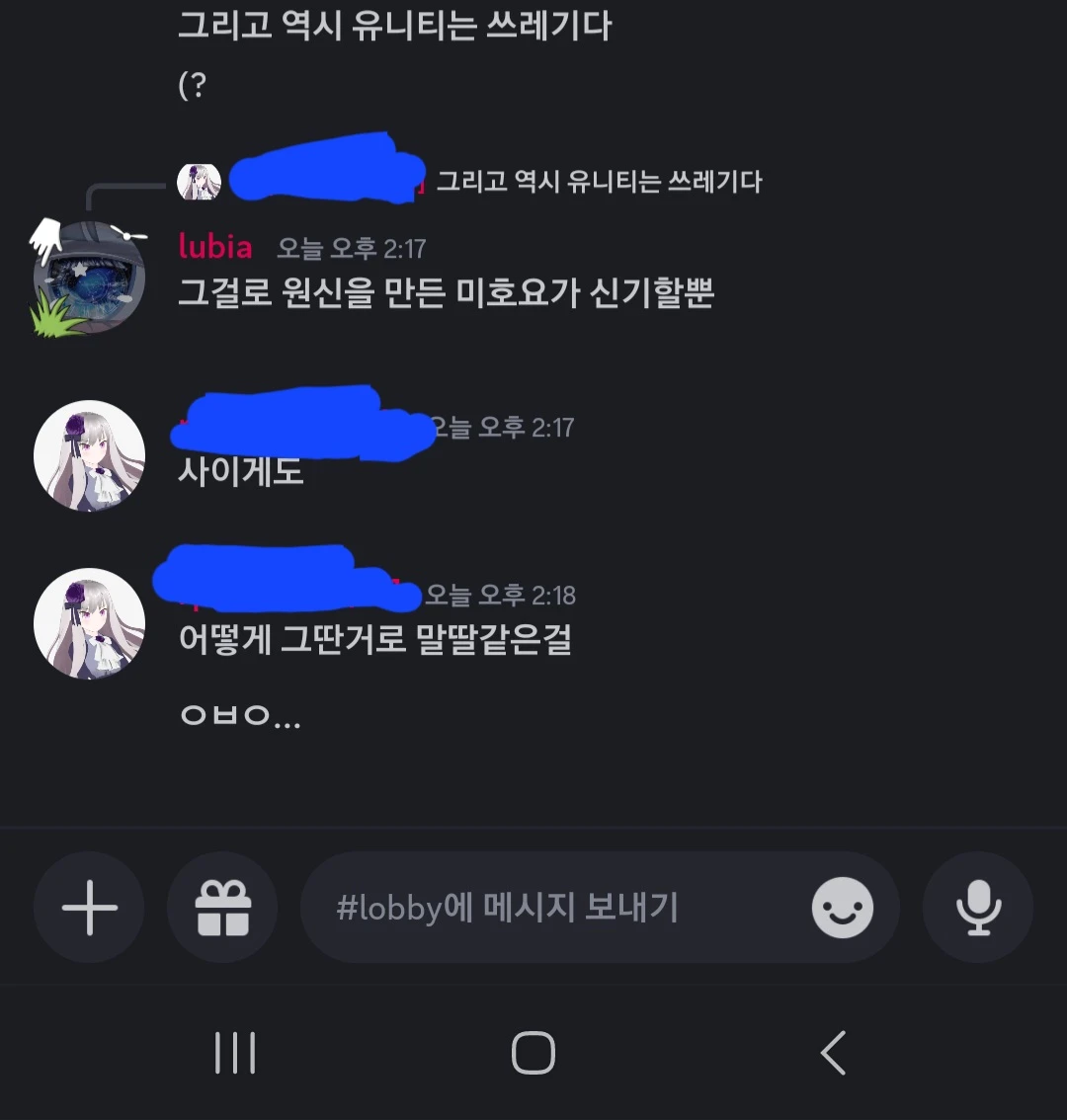Open lubia's profile avatar

pos(89,279)
